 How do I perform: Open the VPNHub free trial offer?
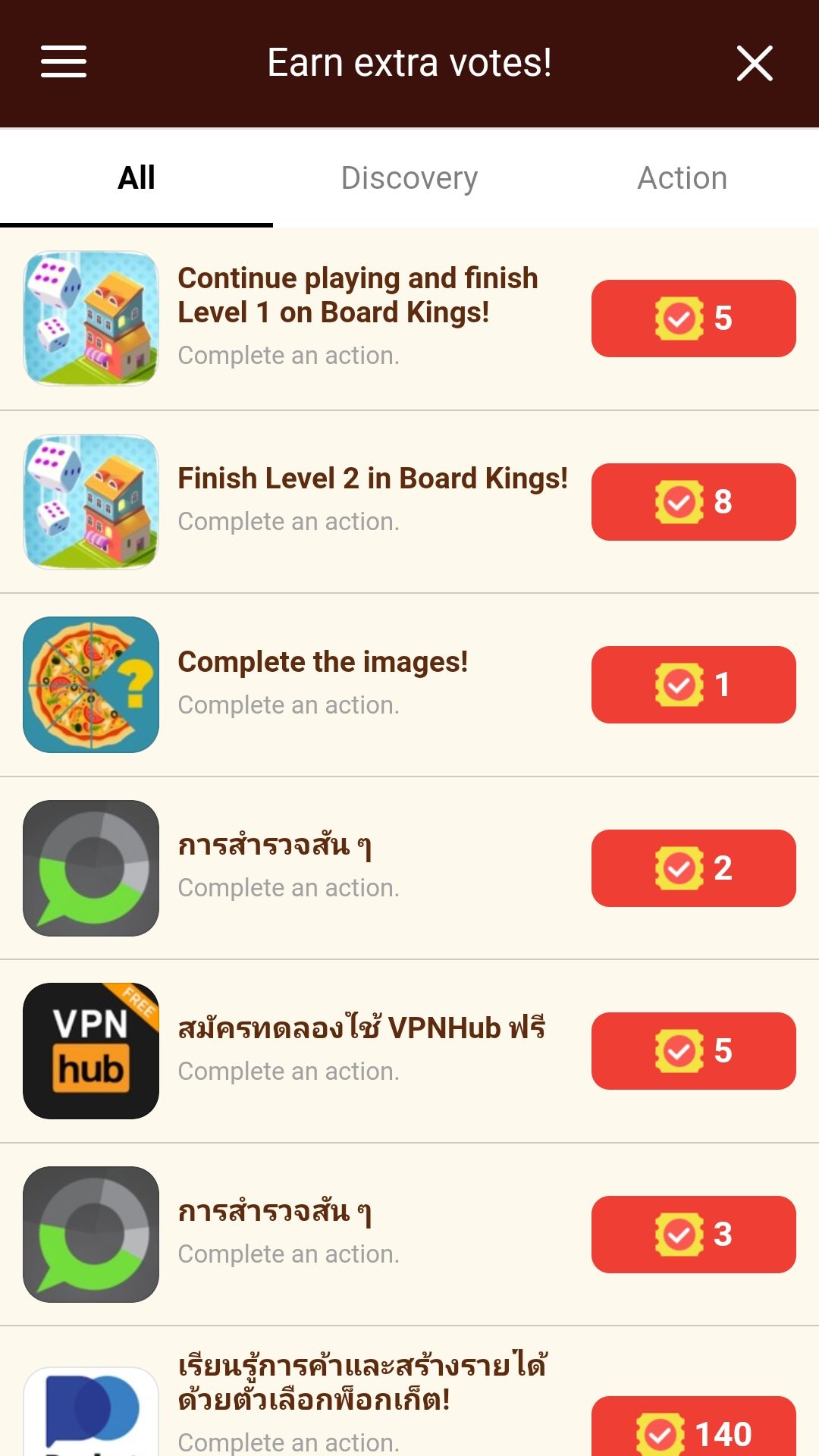pyautogui.click(x=361, y=1029)
